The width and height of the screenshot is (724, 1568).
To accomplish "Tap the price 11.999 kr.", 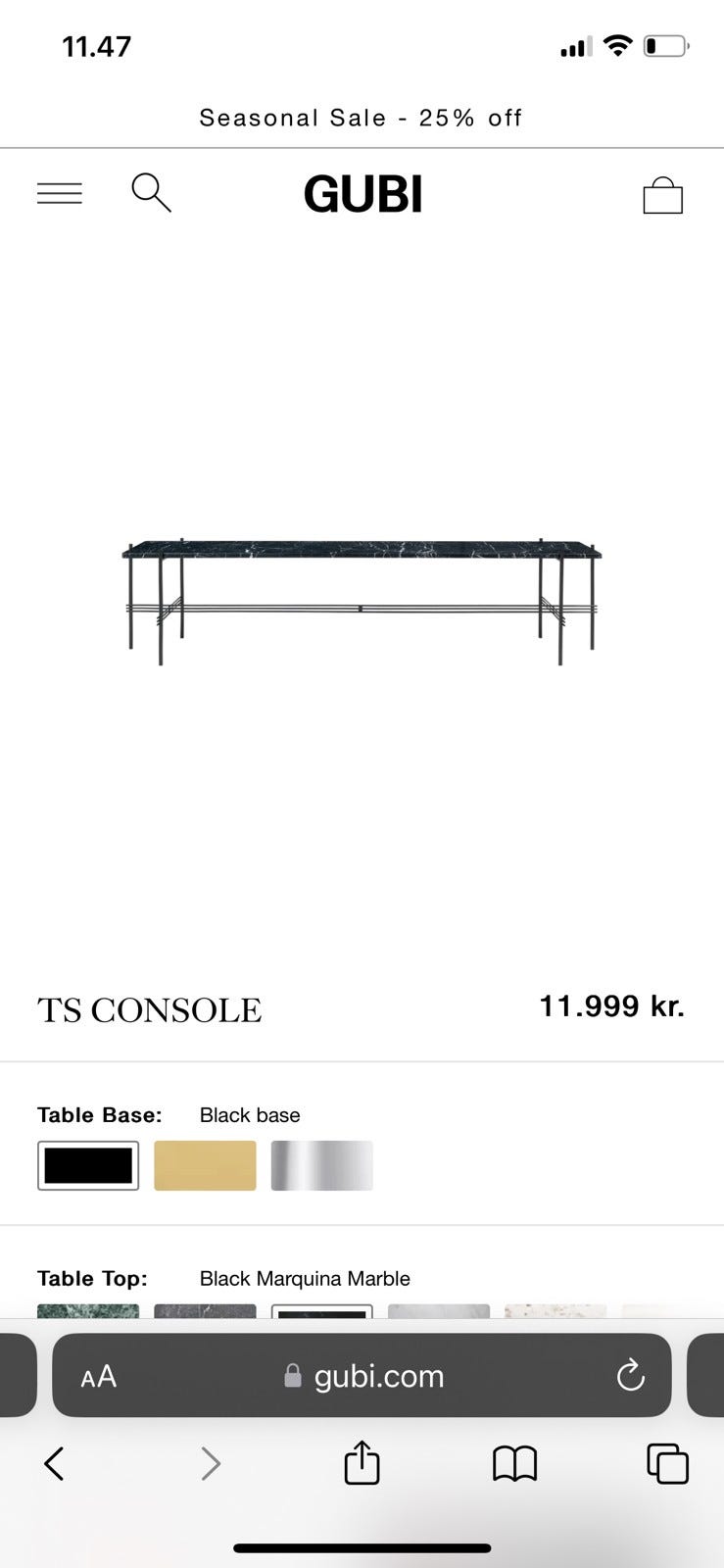I will click(x=612, y=1005).
